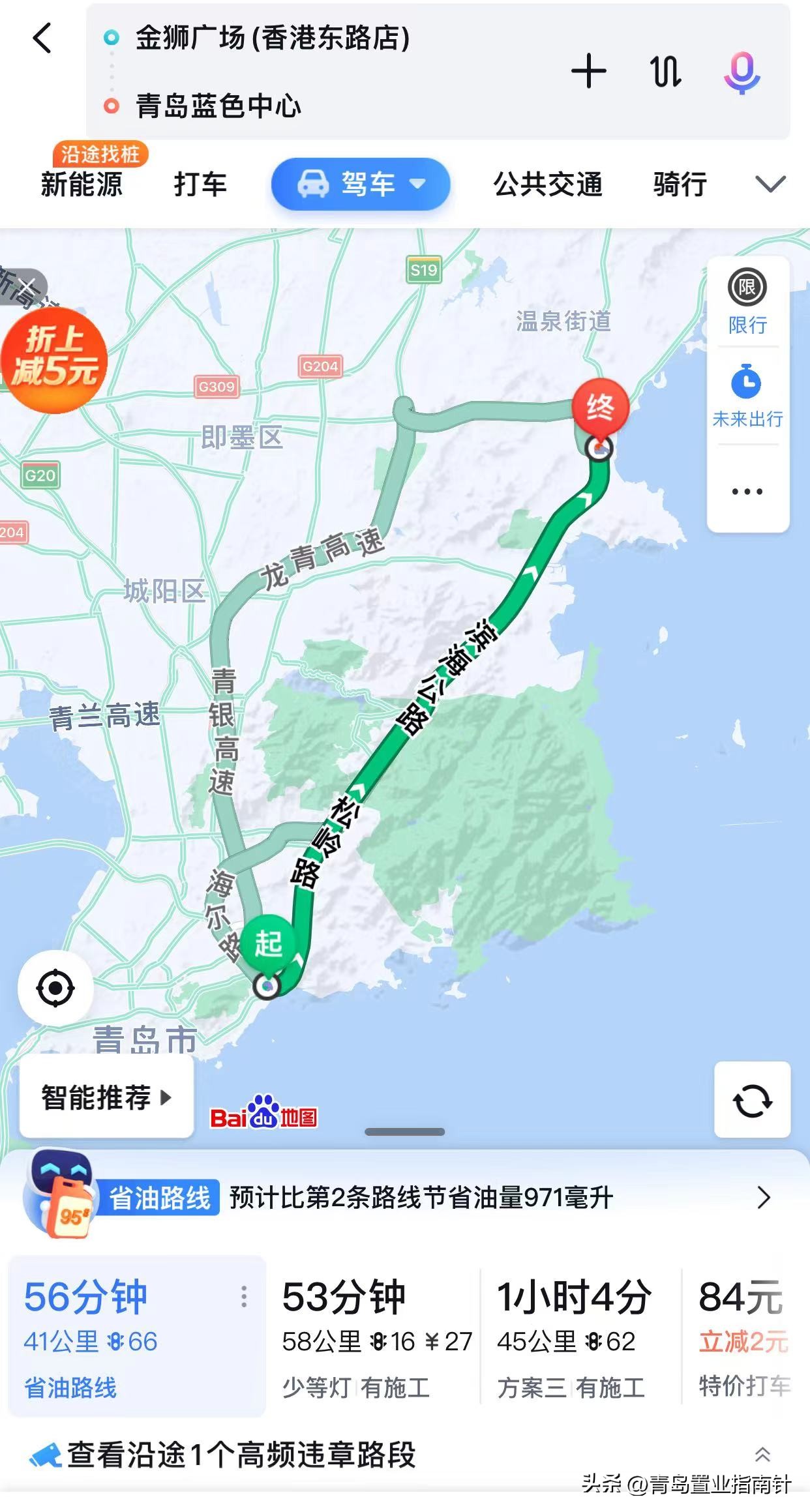810x1512 pixels.
Task: Switch to 骑行 cycling mode
Action: (x=679, y=185)
